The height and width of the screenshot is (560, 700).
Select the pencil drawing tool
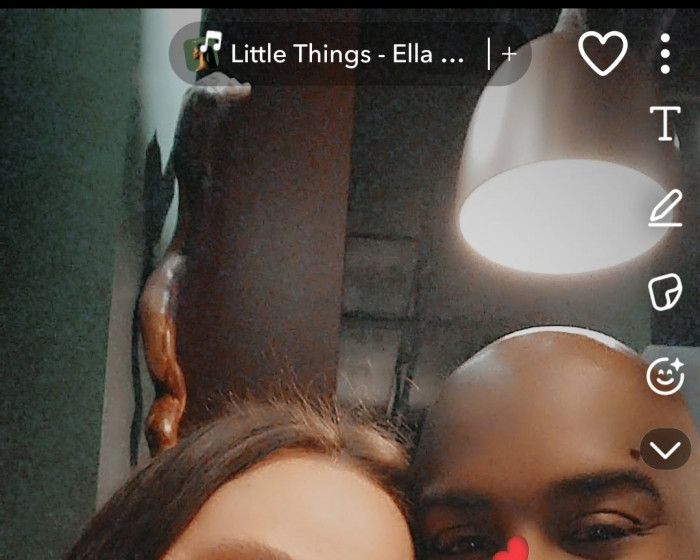(x=665, y=209)
